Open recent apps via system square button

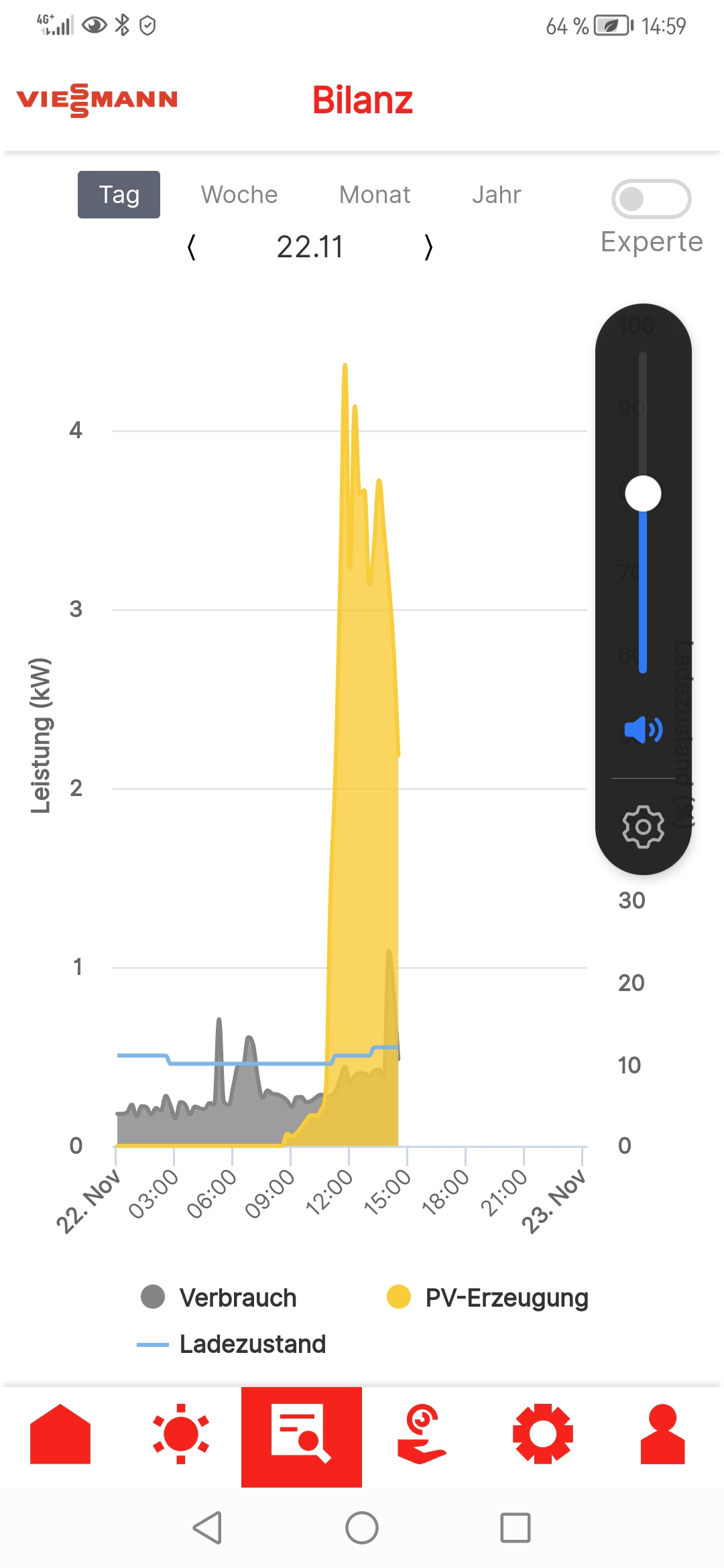click(x=516, y=1528)
